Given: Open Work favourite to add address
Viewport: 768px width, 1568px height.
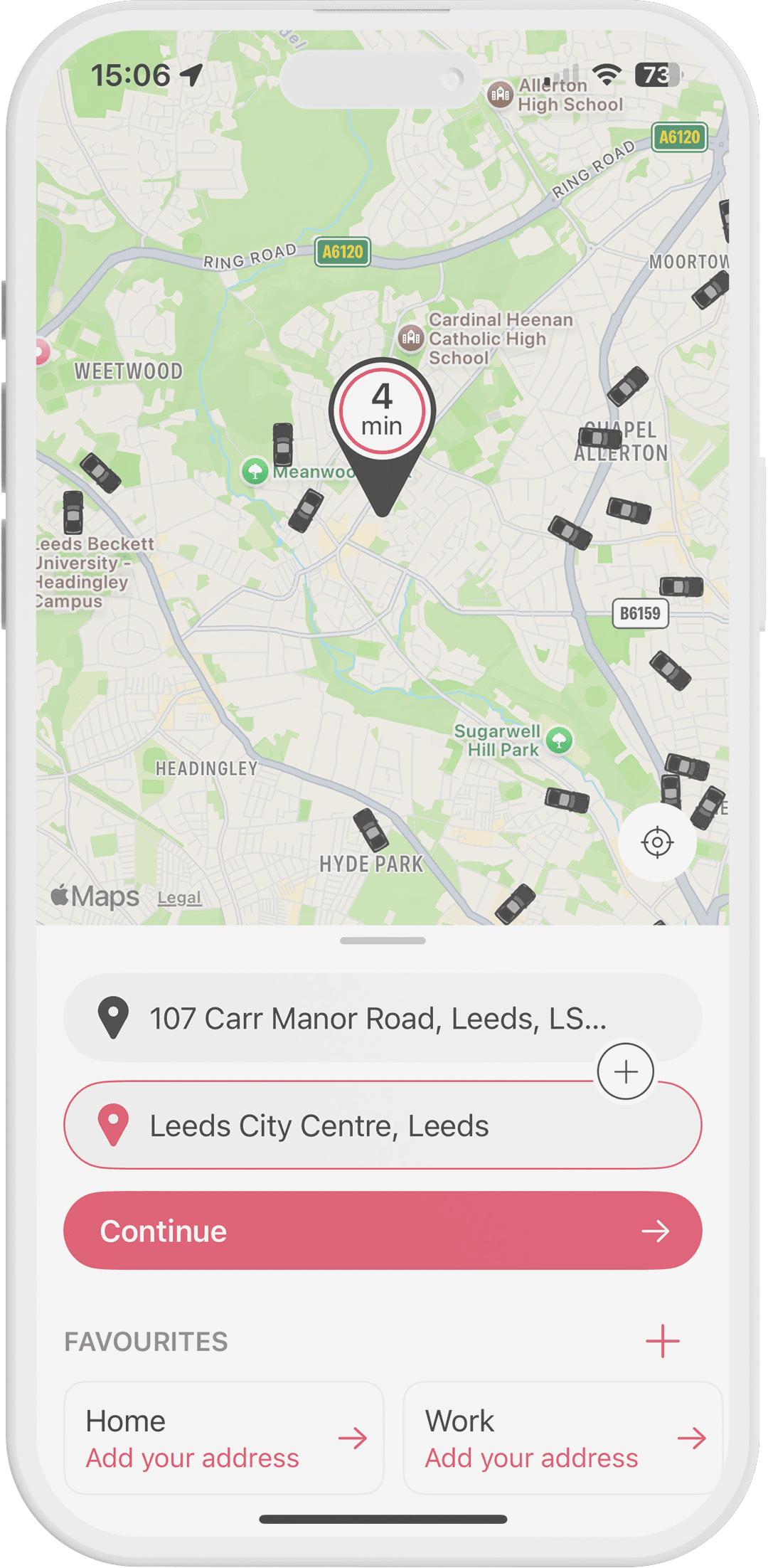Looking at the screenshot, I should coord(562,1438).
